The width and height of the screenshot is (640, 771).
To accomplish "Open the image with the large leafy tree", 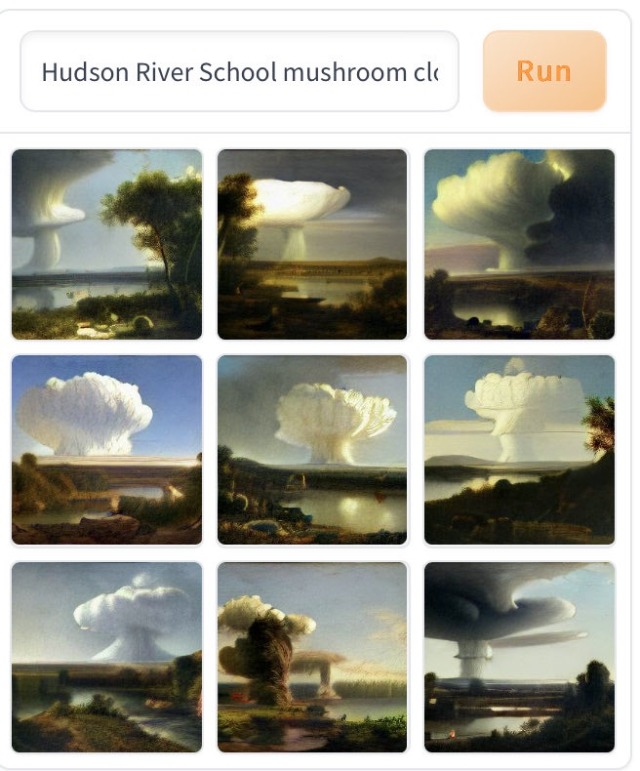I will point(107,244).
